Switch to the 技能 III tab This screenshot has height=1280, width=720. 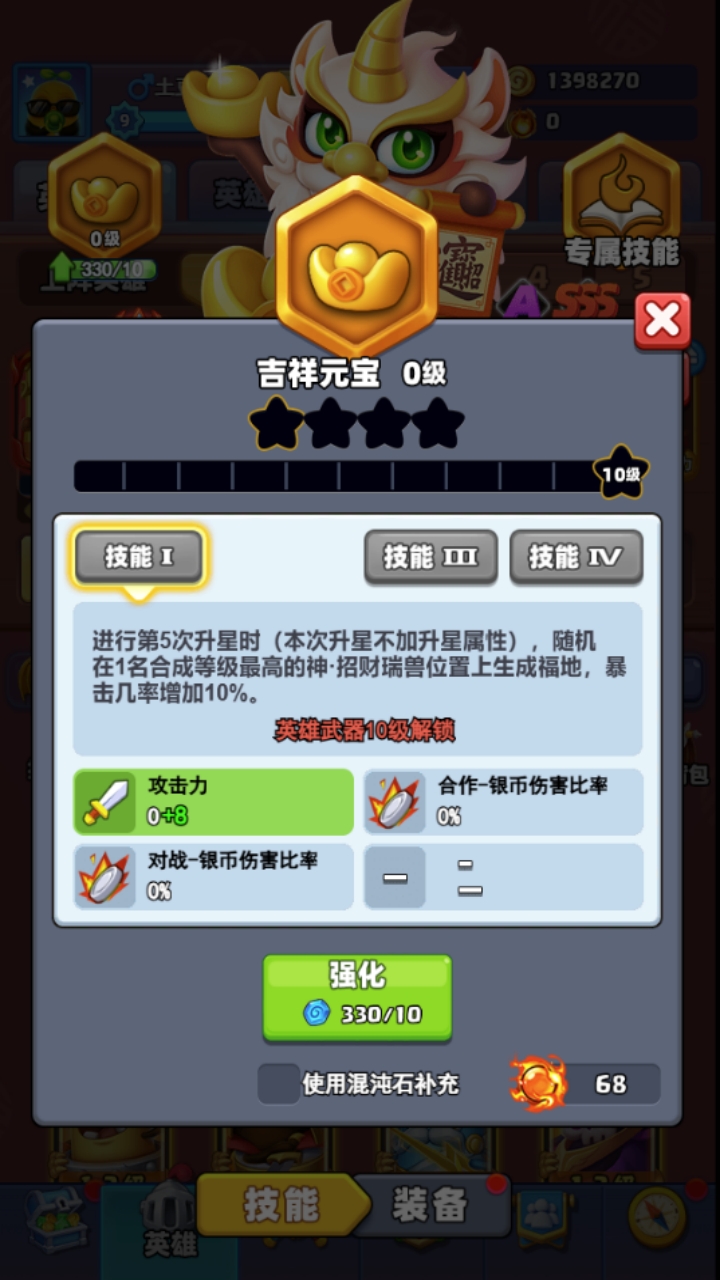(431, 556)
